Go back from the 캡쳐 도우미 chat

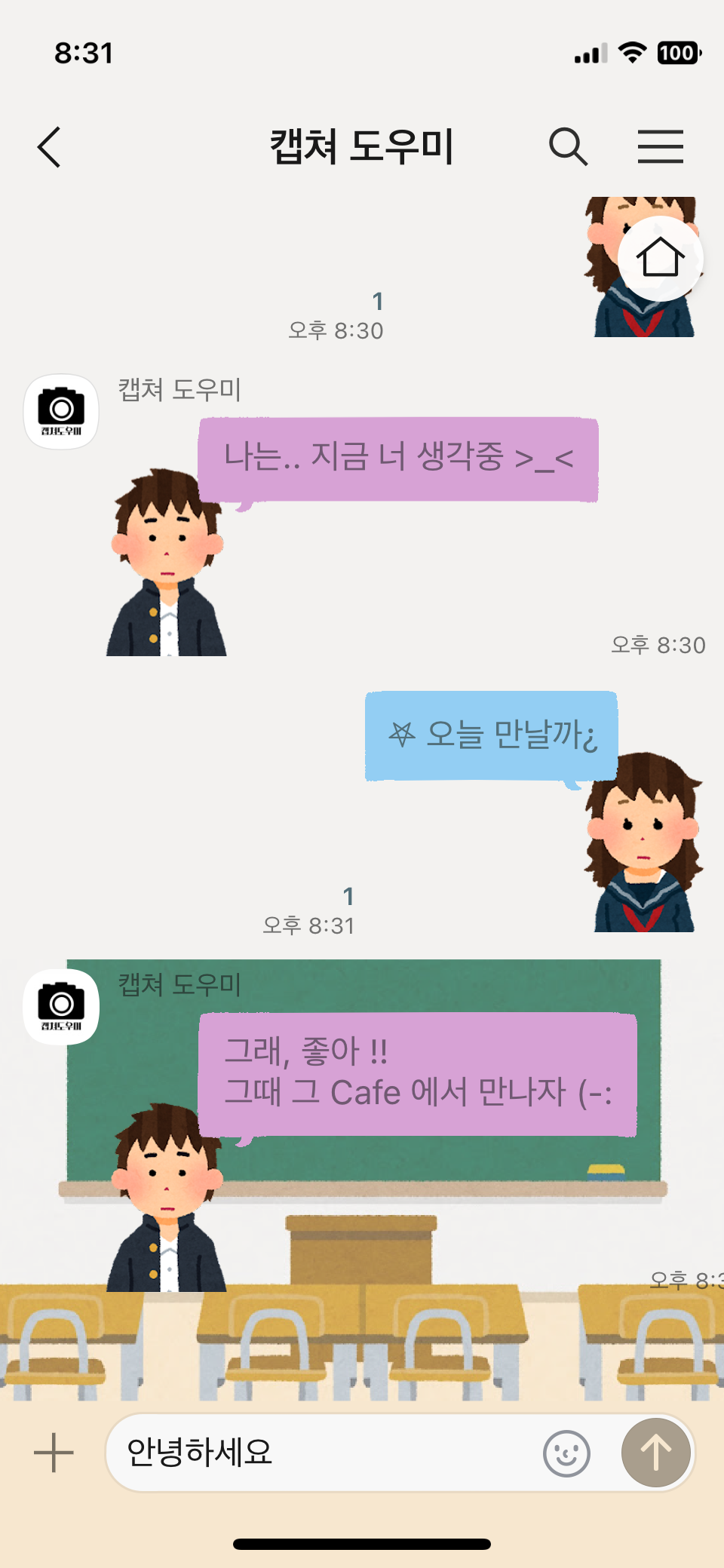tap(49, 146)
